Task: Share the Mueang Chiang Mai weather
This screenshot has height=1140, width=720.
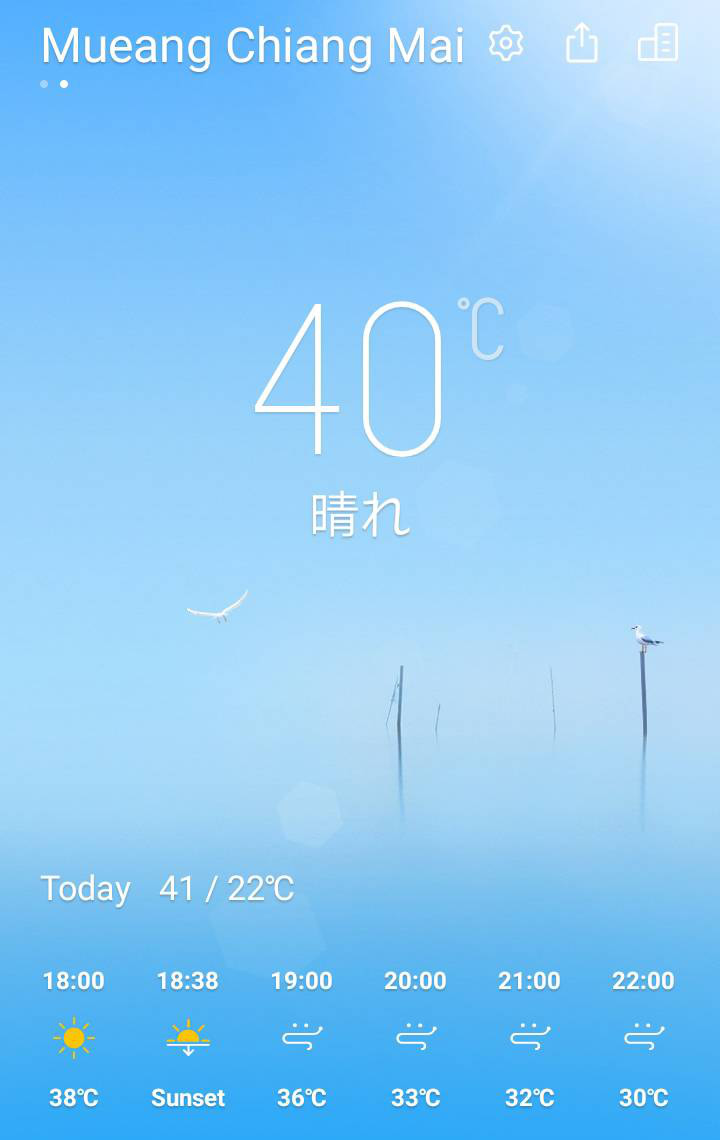Action: click(582, 44)
